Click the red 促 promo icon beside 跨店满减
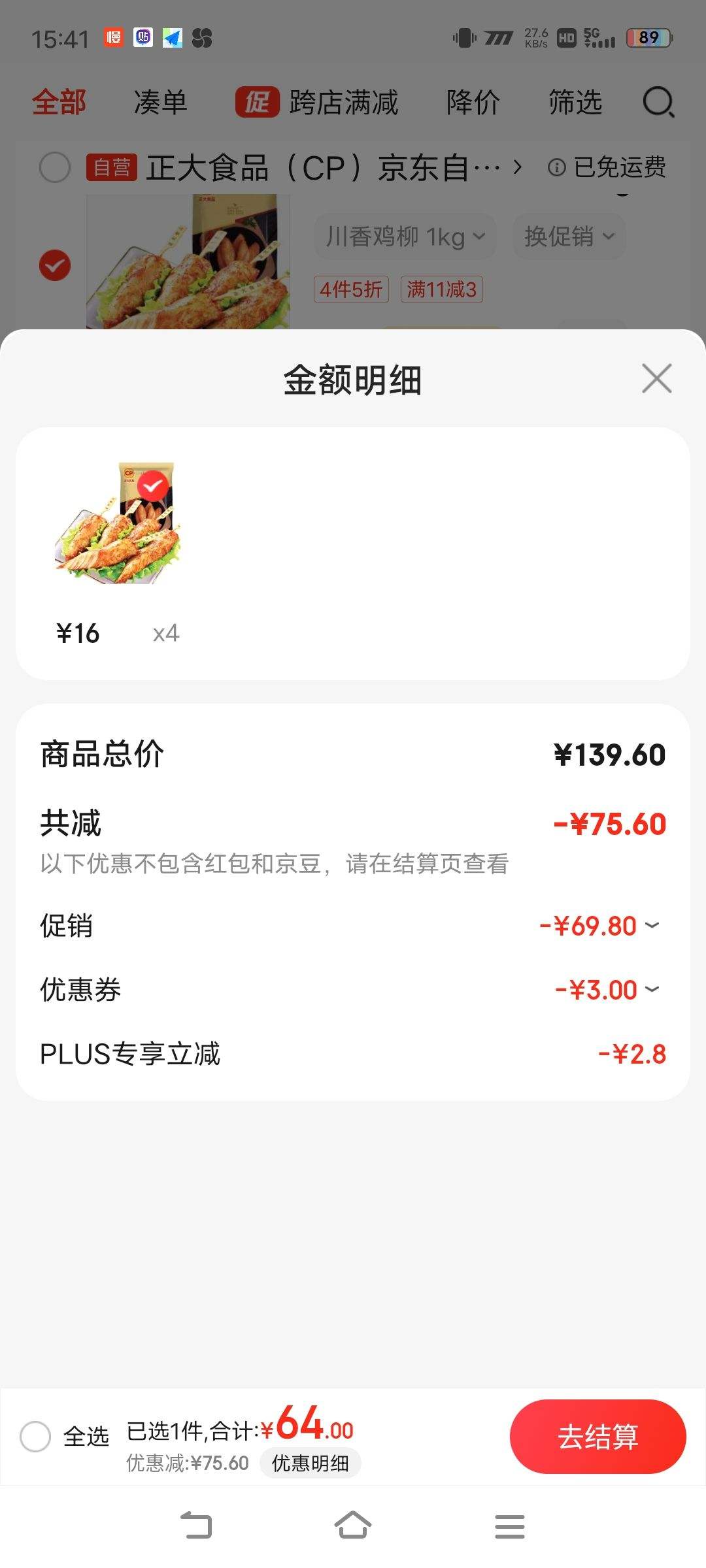Viewport: 706px width, 1568px height. coord(256,103)
